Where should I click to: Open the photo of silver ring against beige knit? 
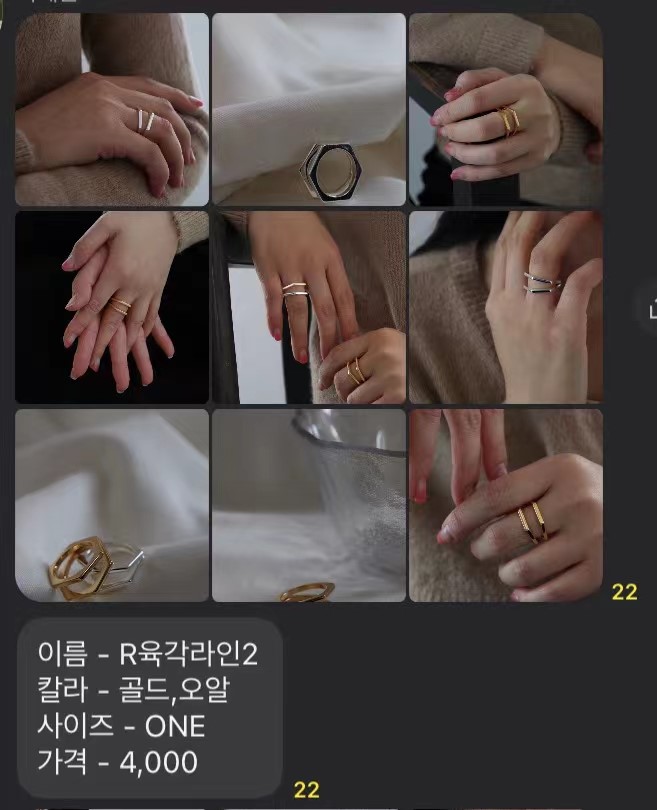pyautogui.click(x=505, y=307)
